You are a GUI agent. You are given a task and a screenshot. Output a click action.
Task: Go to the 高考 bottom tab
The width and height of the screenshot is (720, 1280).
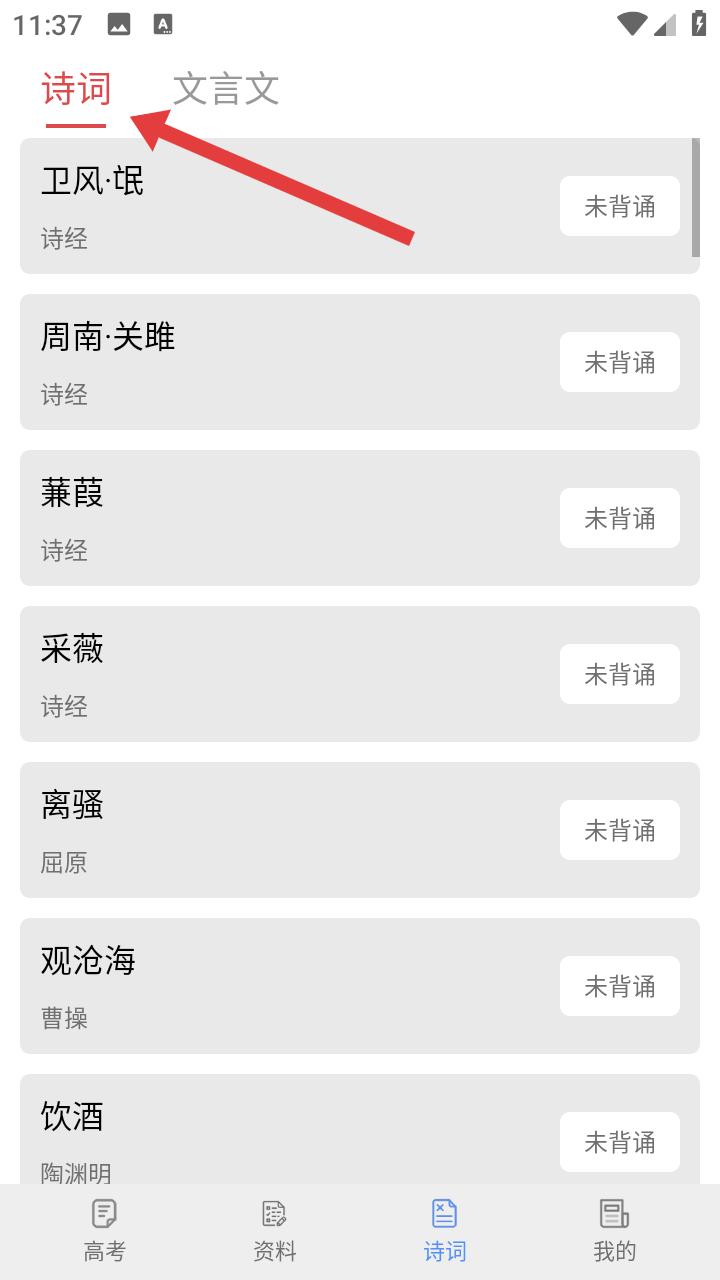click(x=104, y=1231)
